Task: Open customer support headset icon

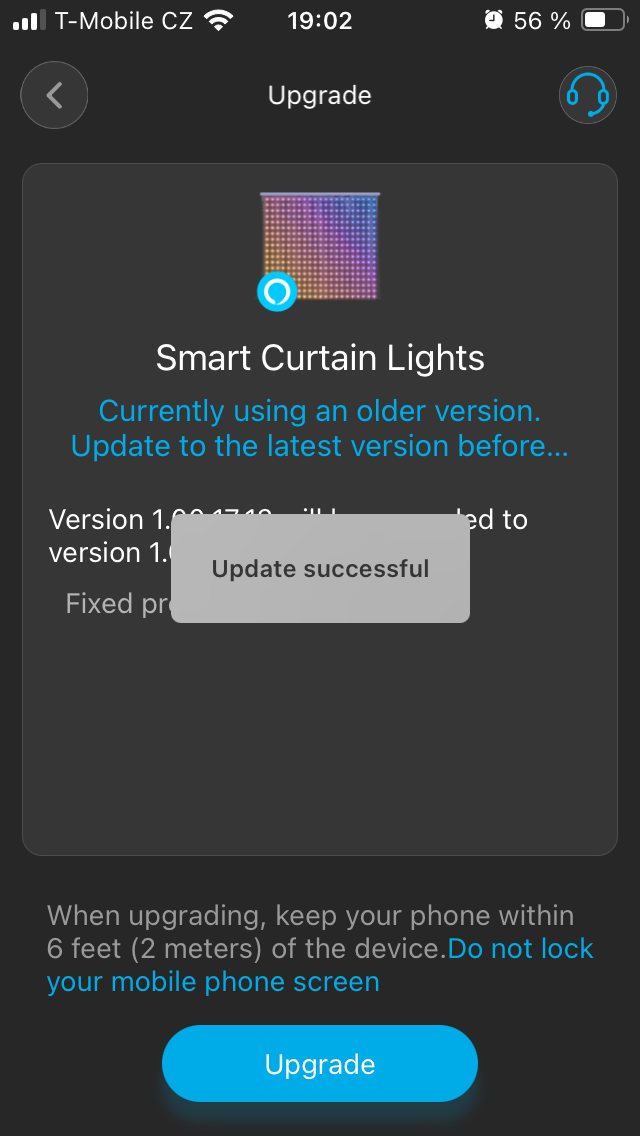Action: point(587,96)
